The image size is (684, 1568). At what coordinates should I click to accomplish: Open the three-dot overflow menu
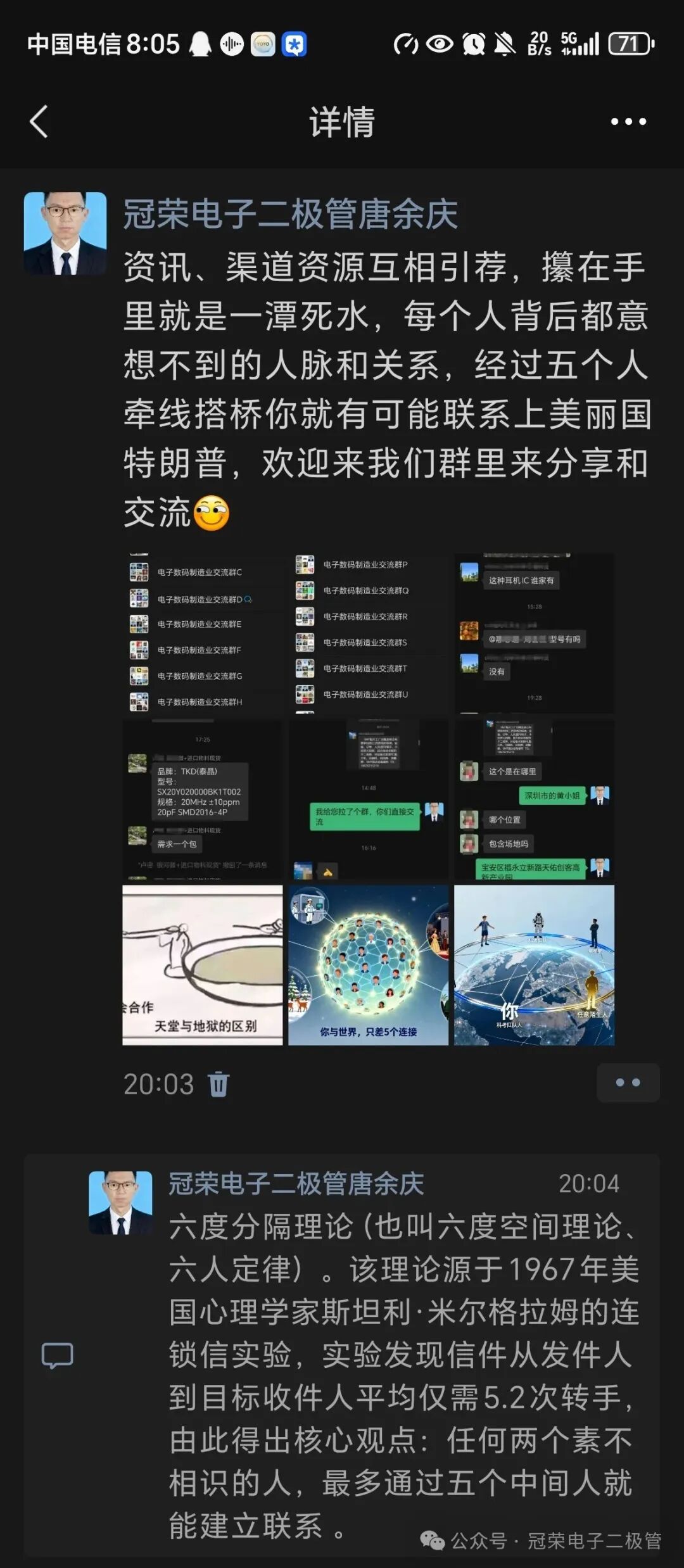[x=628, y=122]
